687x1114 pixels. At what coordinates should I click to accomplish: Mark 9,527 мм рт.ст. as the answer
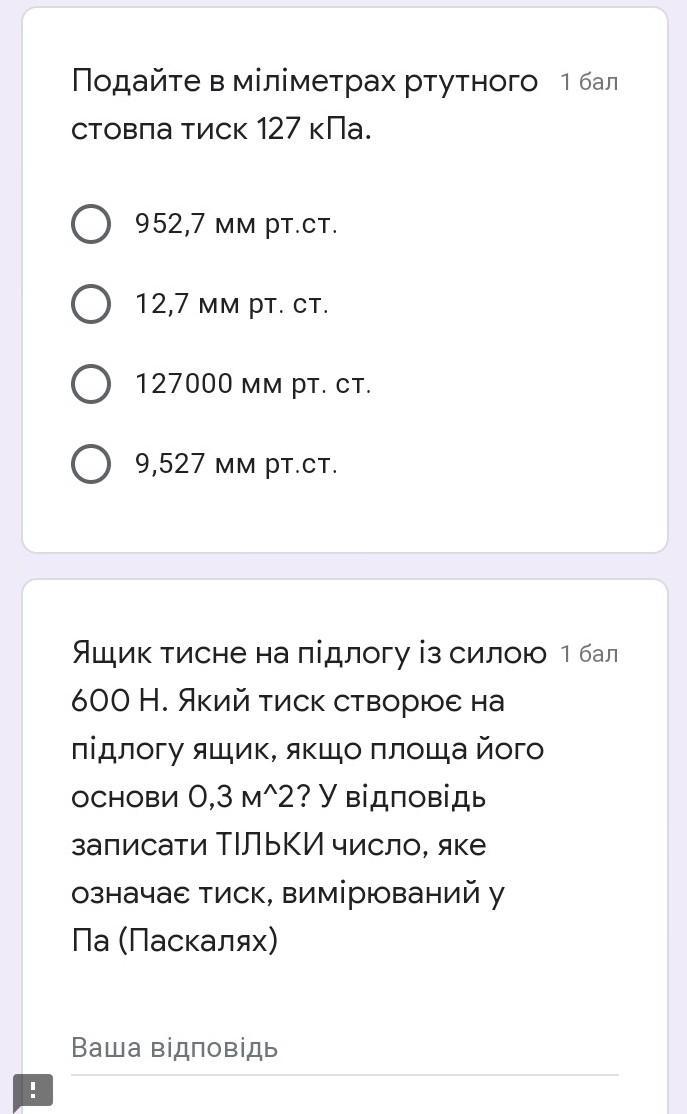[x=91, y=464]
